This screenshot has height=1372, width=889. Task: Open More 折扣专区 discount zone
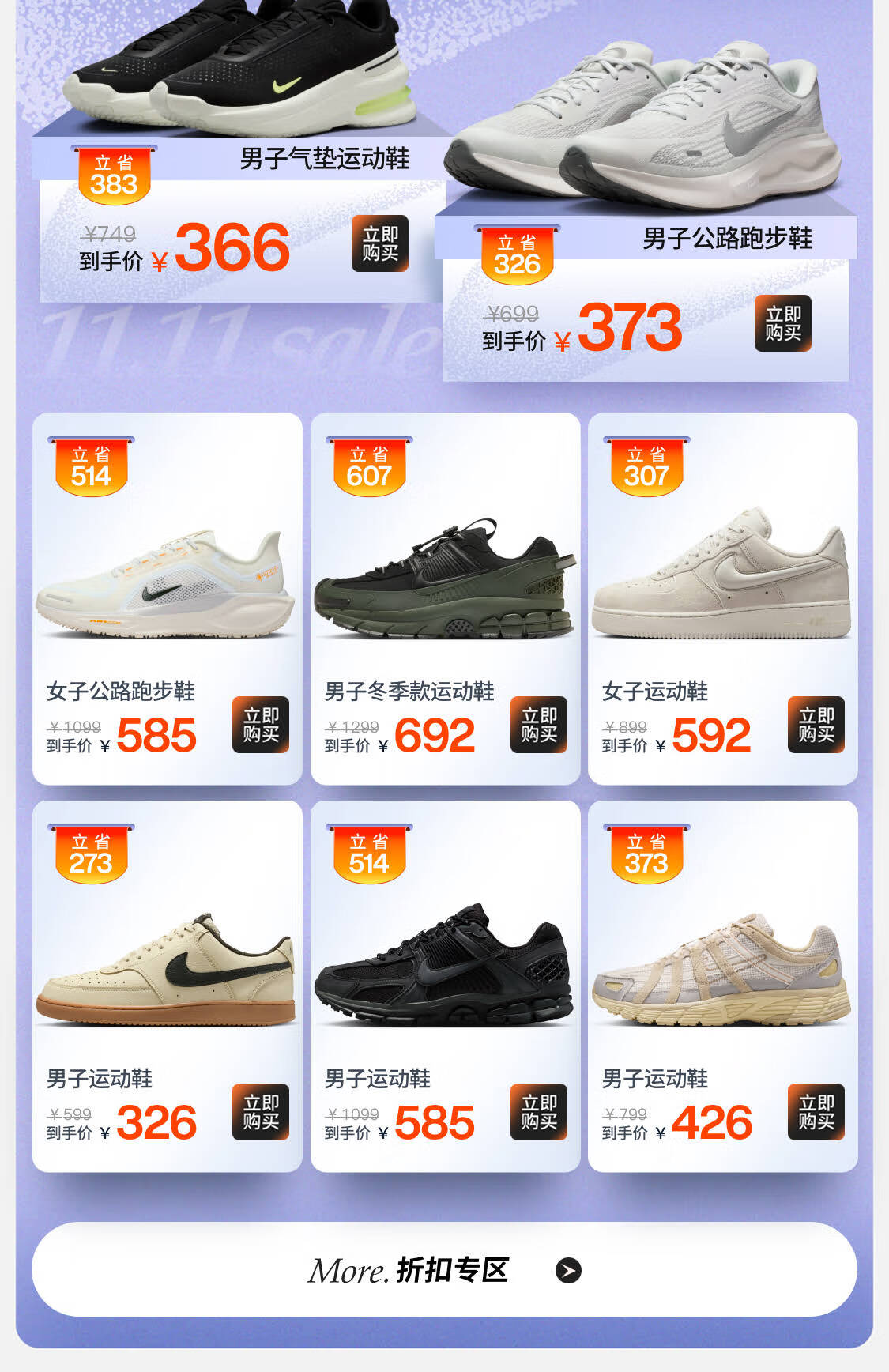[x=444, y=1269]
